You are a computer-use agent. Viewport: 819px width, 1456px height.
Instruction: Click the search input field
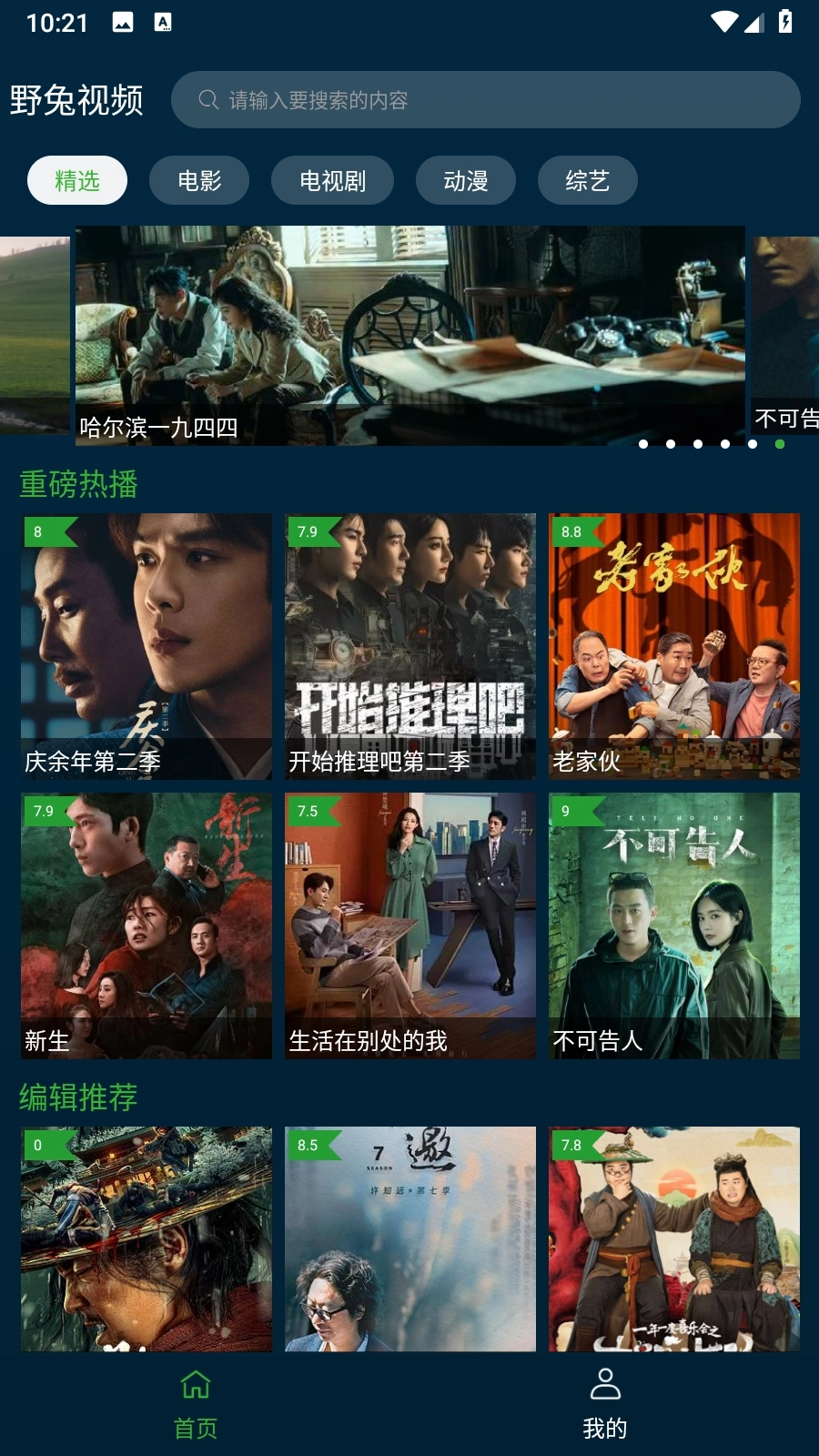click(x=487, y=100)
